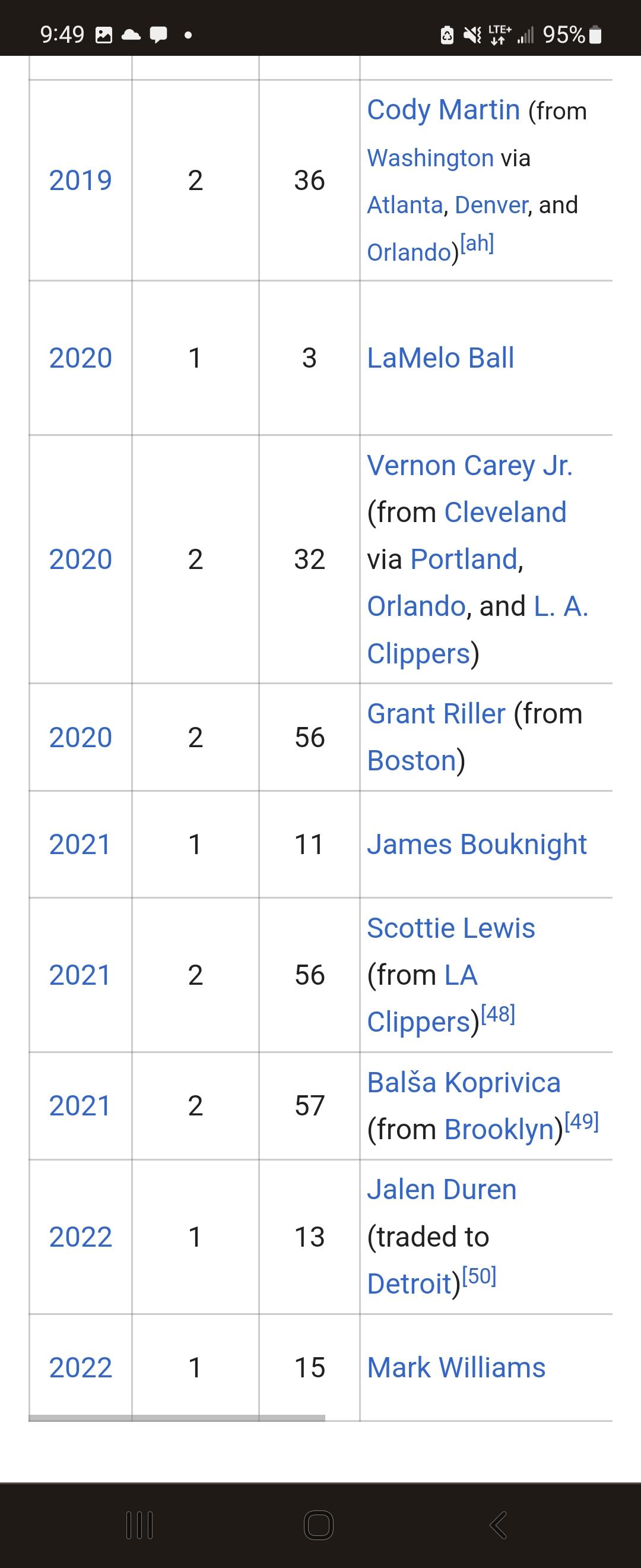
Task: Follow the Brooklyn team link
Action: tap(499, 1130)
